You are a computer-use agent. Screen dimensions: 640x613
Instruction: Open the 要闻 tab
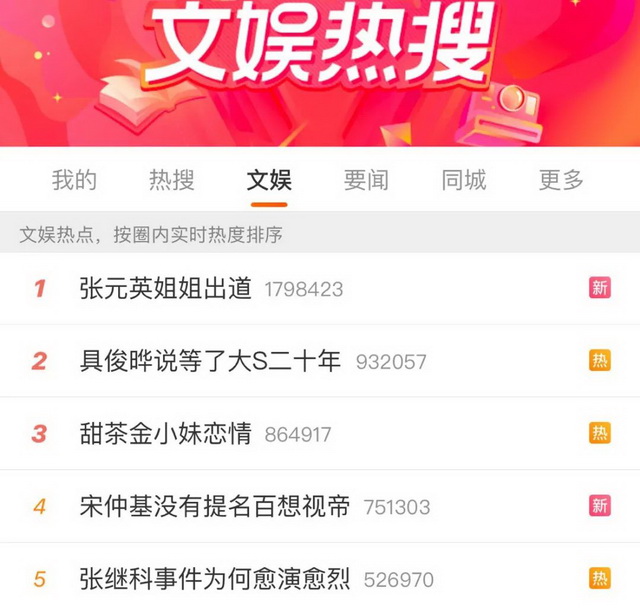[366, 181]
